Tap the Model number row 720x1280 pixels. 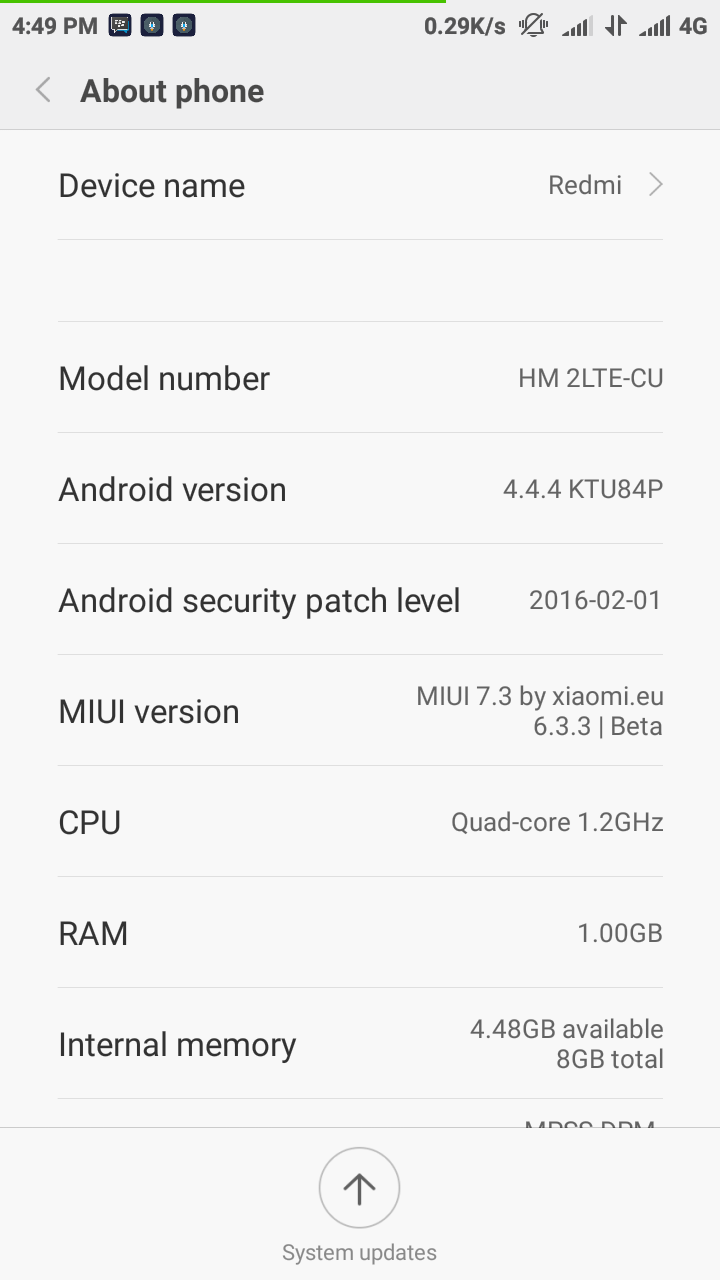360,378
